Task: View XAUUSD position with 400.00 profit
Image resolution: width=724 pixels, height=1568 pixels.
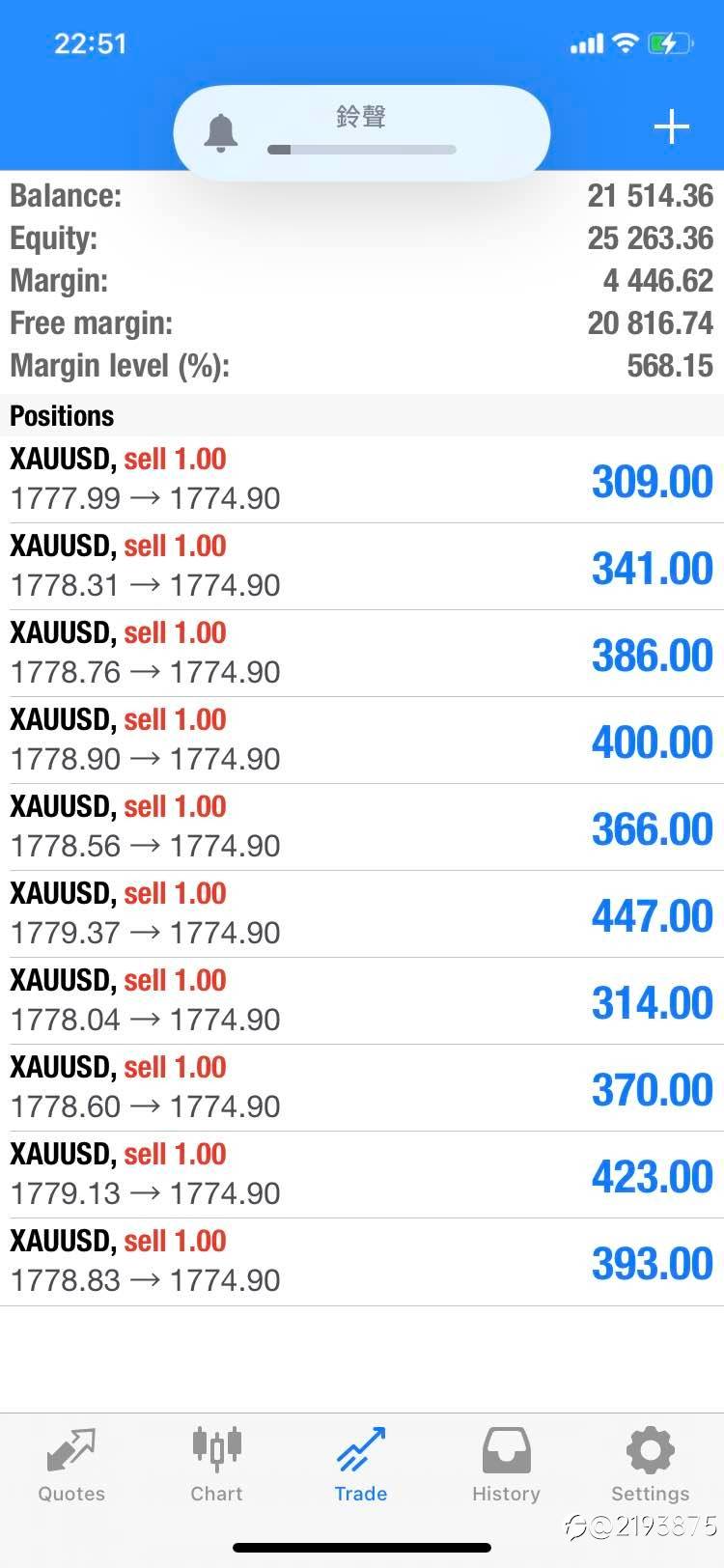Action: tap(362, 741)
